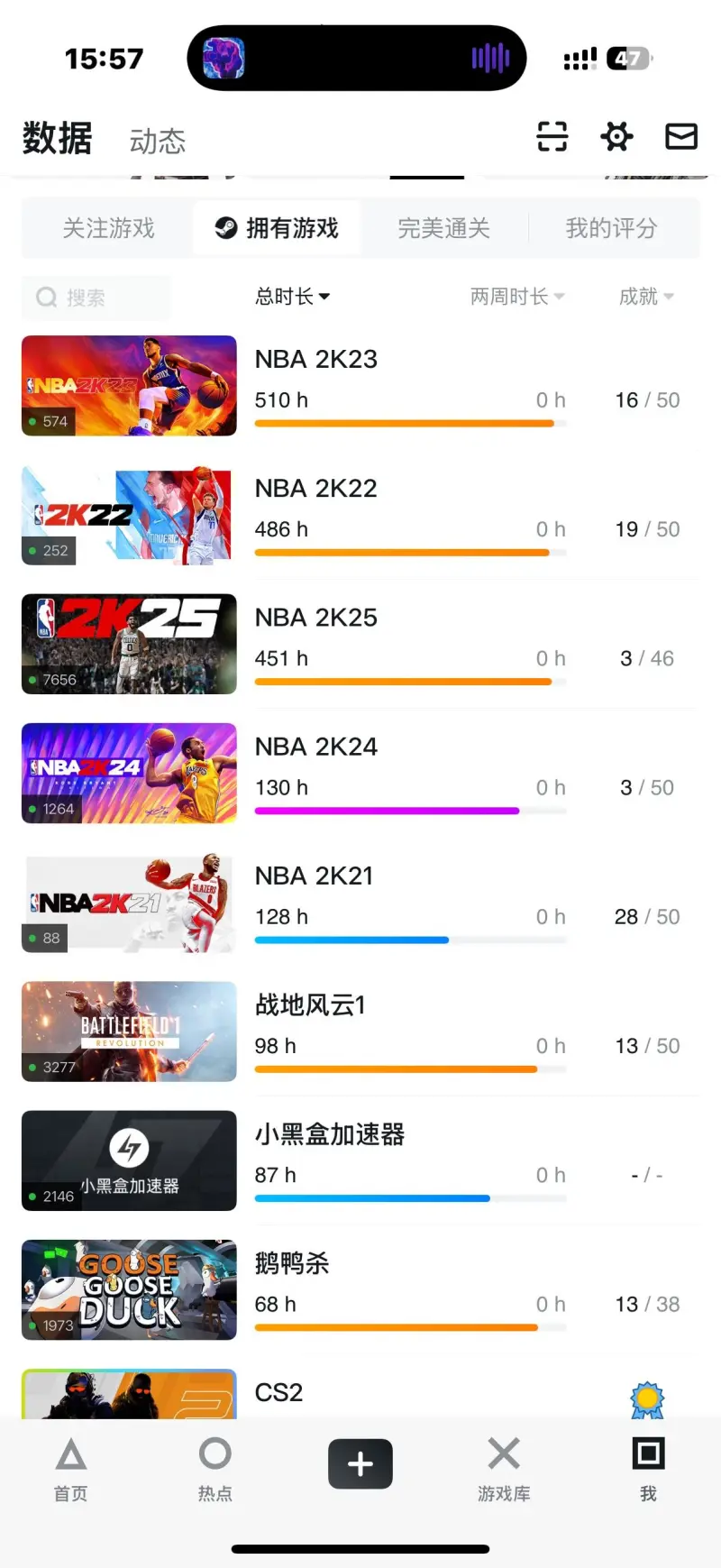Viewport: 721px width, 1568px height.
Task: Select the 关注游戏 tab
Action: [108, 228]
